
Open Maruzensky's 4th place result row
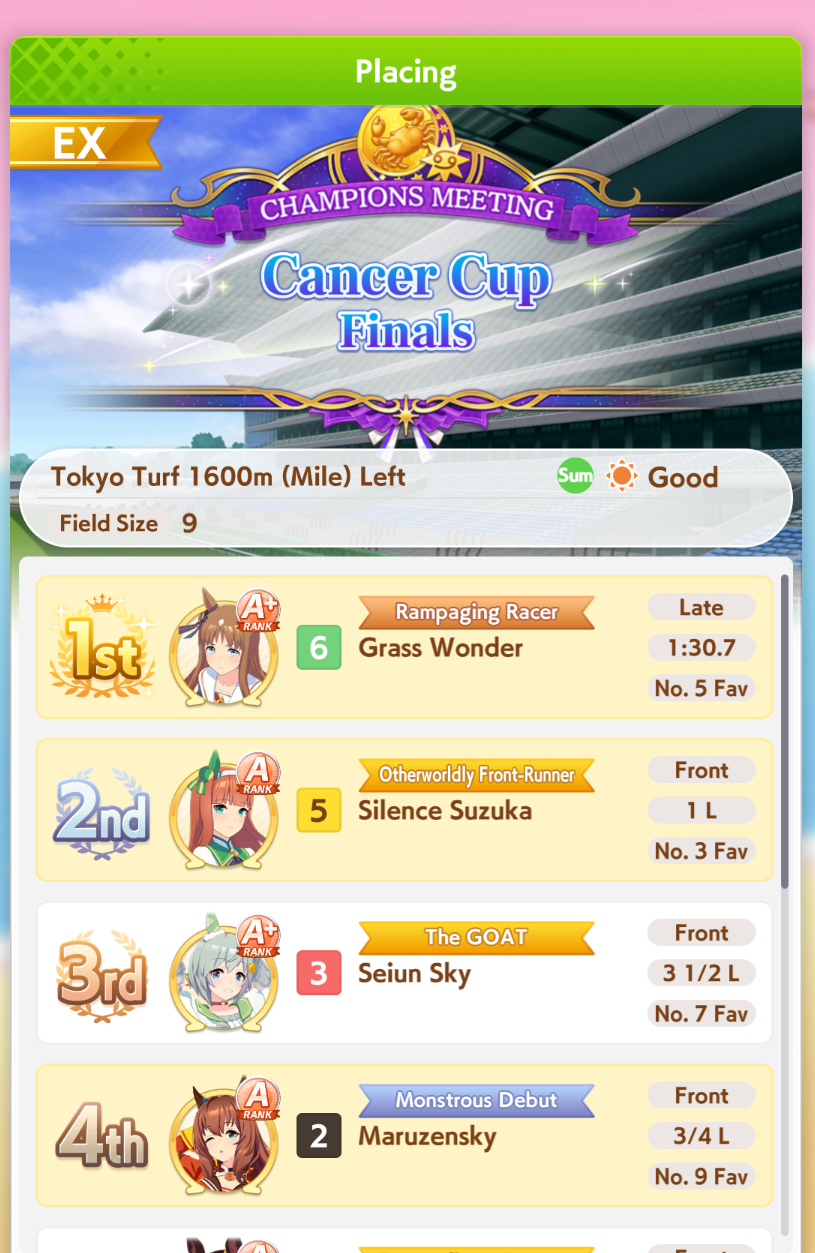404,1136
